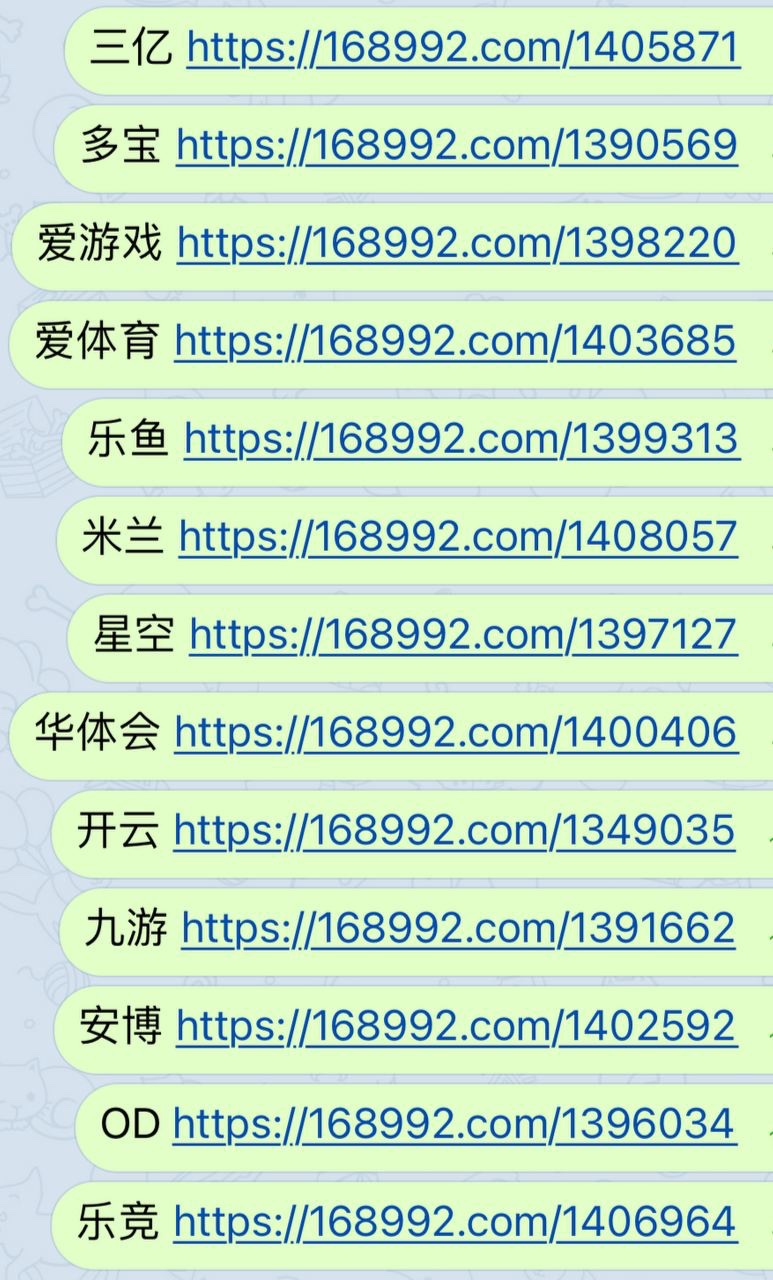Tap the 开云 link ending 1349035
Image resolution: width=773 pixels, height=1280 pixels.
tap(454, 831)
